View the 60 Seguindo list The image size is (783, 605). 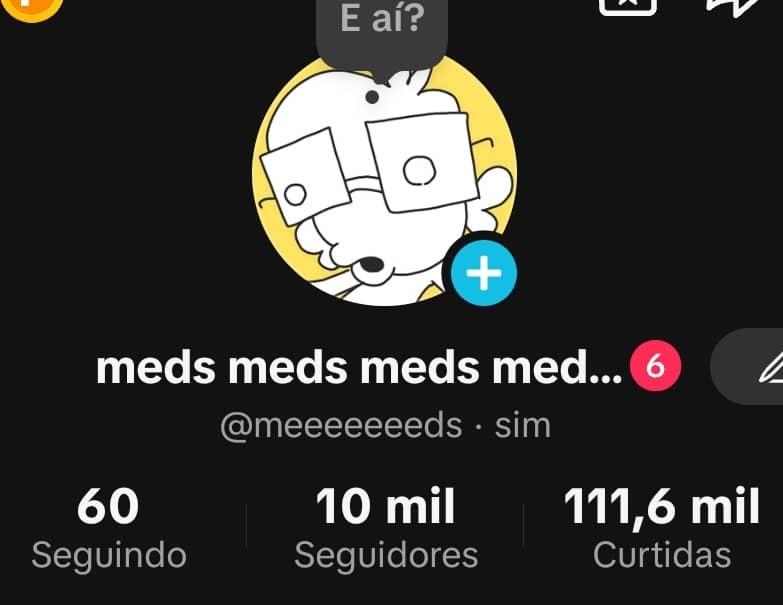109,528
